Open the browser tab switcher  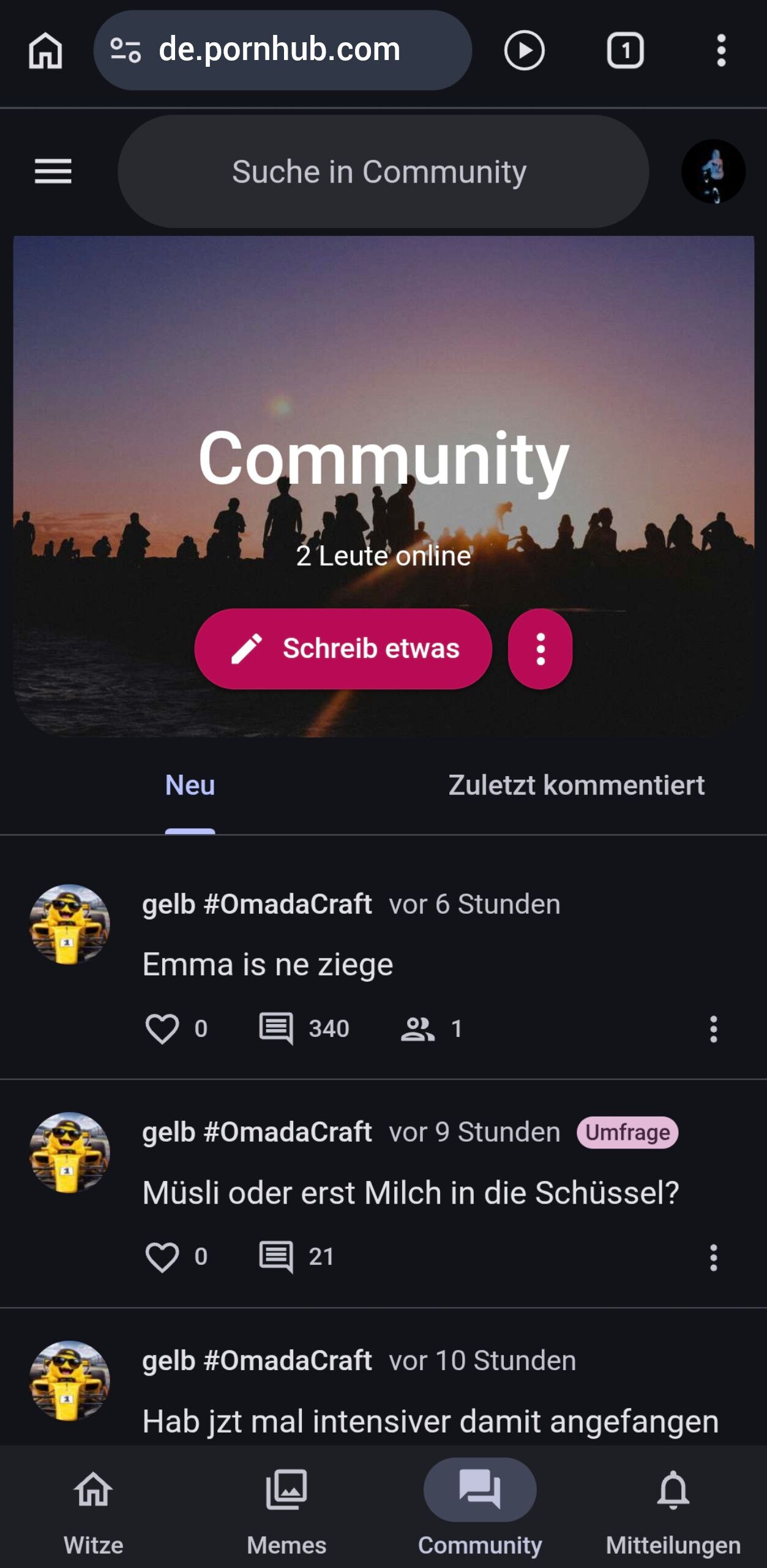click(625, 50)
